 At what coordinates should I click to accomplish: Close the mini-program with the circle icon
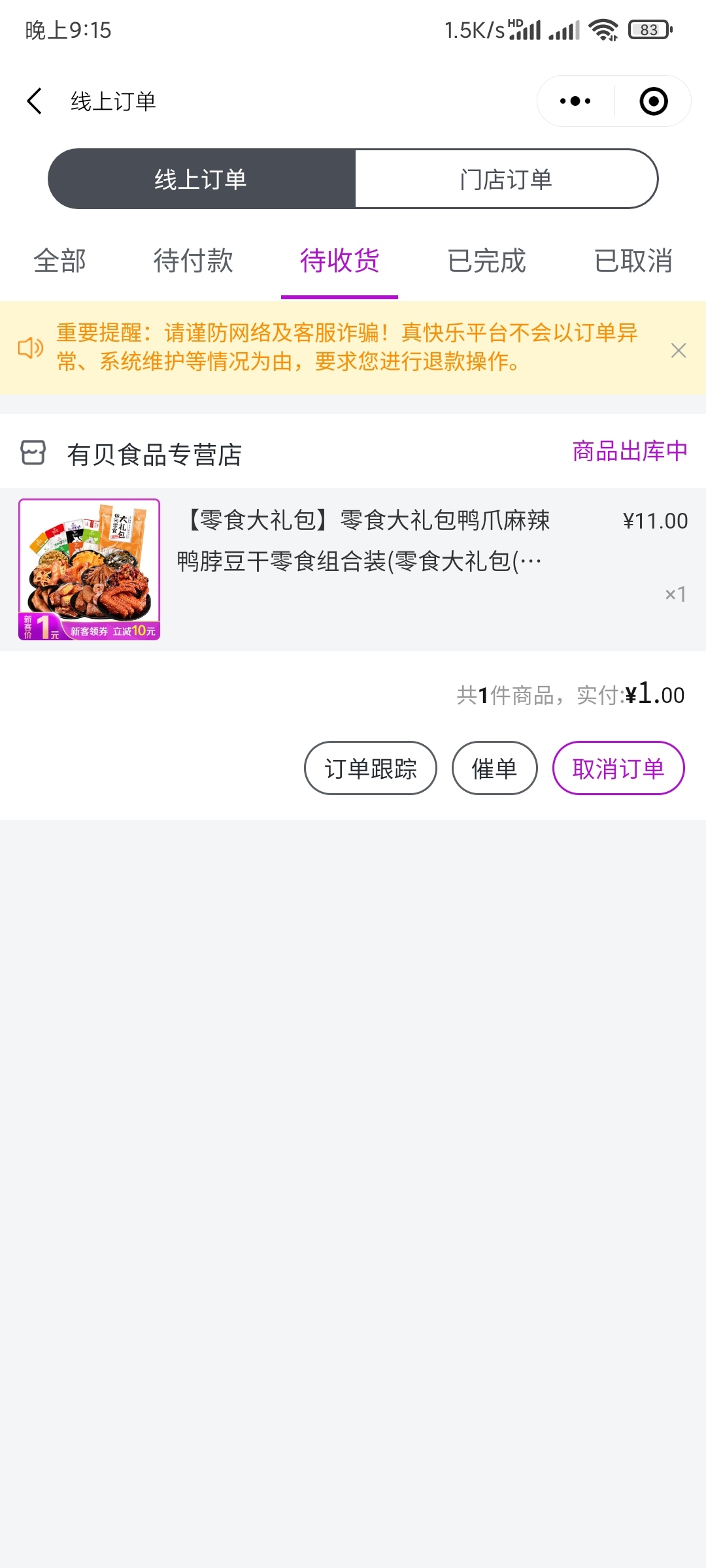pos(653,101)
